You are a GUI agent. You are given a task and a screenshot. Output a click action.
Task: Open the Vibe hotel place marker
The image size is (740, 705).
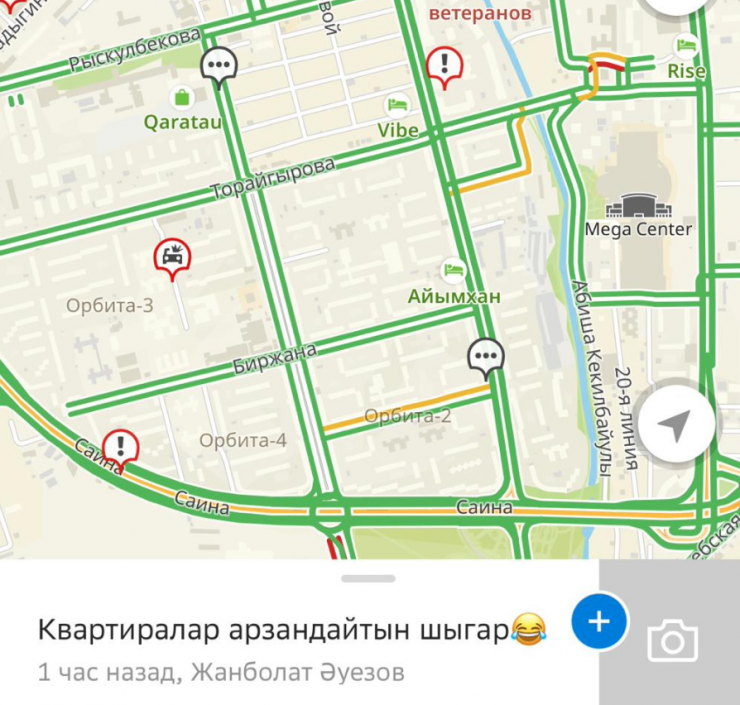pyautogui.click(x=398, y=106)
